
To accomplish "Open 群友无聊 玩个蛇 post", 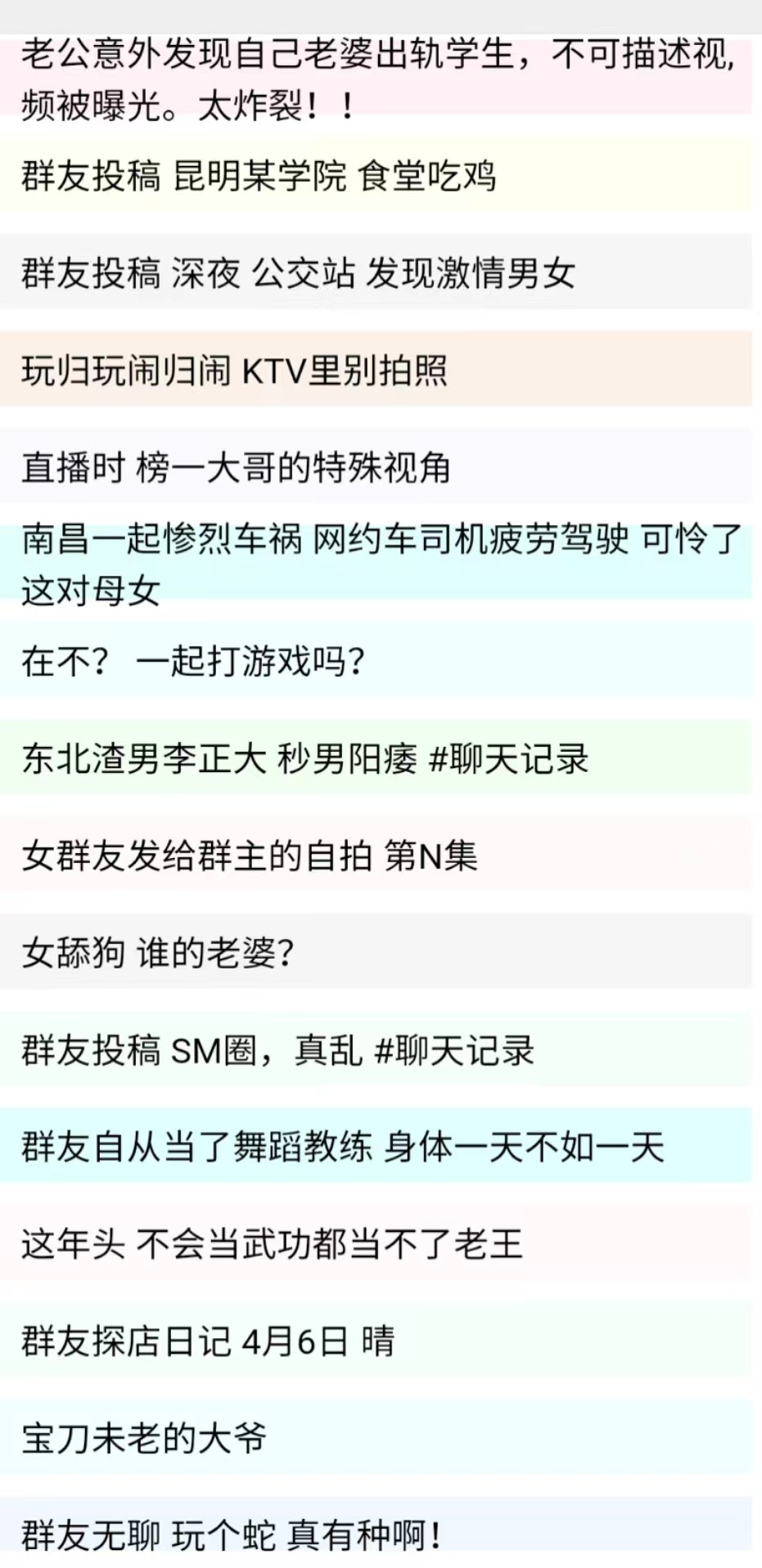I will pyautogui.click(x=231, y=1534).
